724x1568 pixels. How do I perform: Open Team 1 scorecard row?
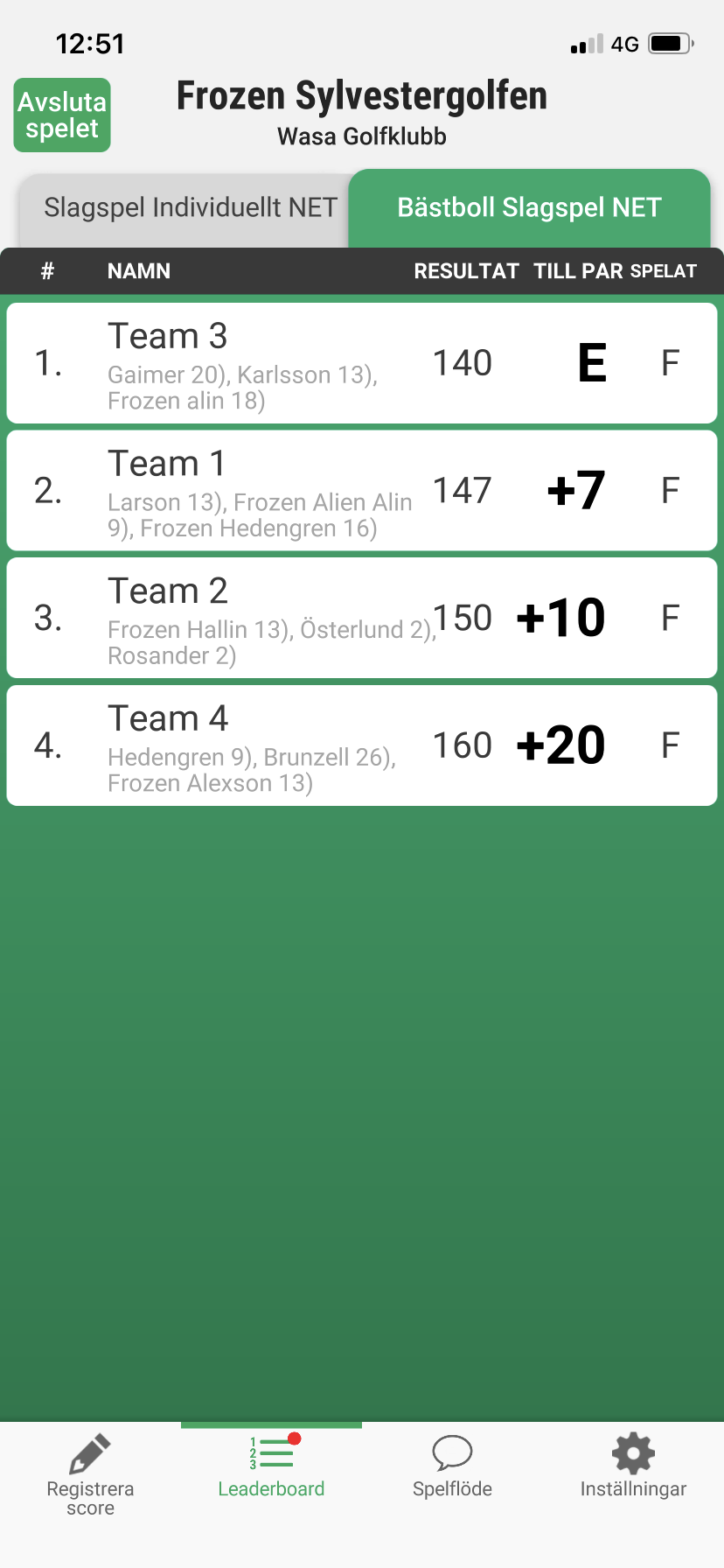[362, 491]
